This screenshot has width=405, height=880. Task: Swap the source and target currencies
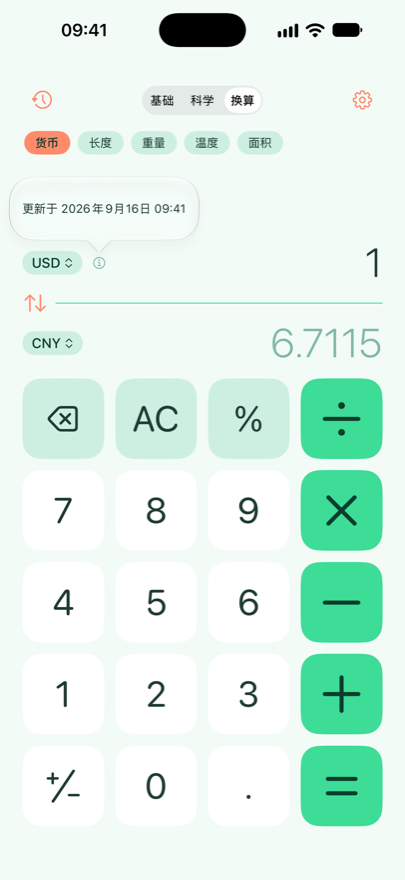(x=35, y=303)
